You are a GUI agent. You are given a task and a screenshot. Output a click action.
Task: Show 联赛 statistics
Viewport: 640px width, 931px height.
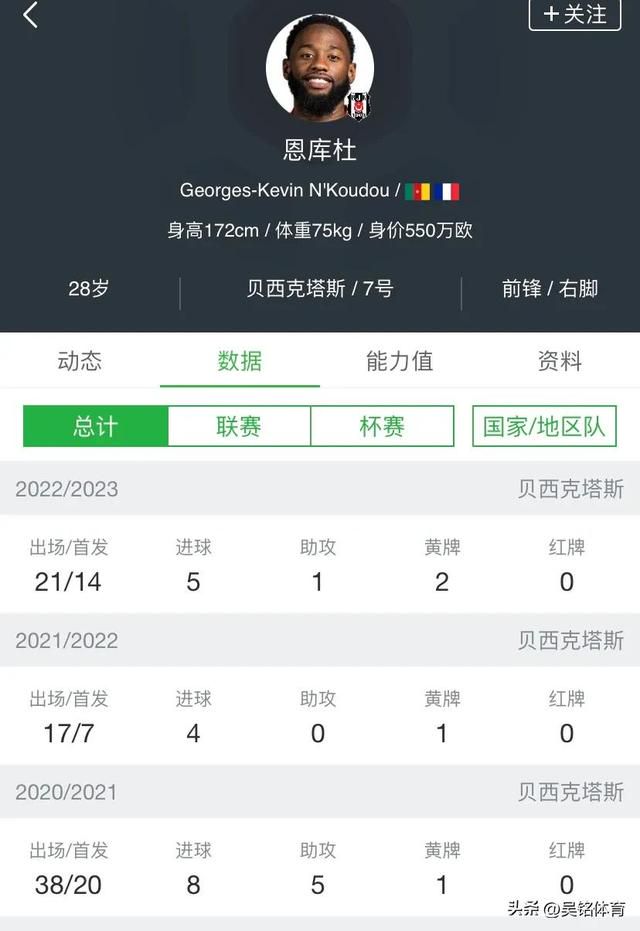tap(239, 426)
